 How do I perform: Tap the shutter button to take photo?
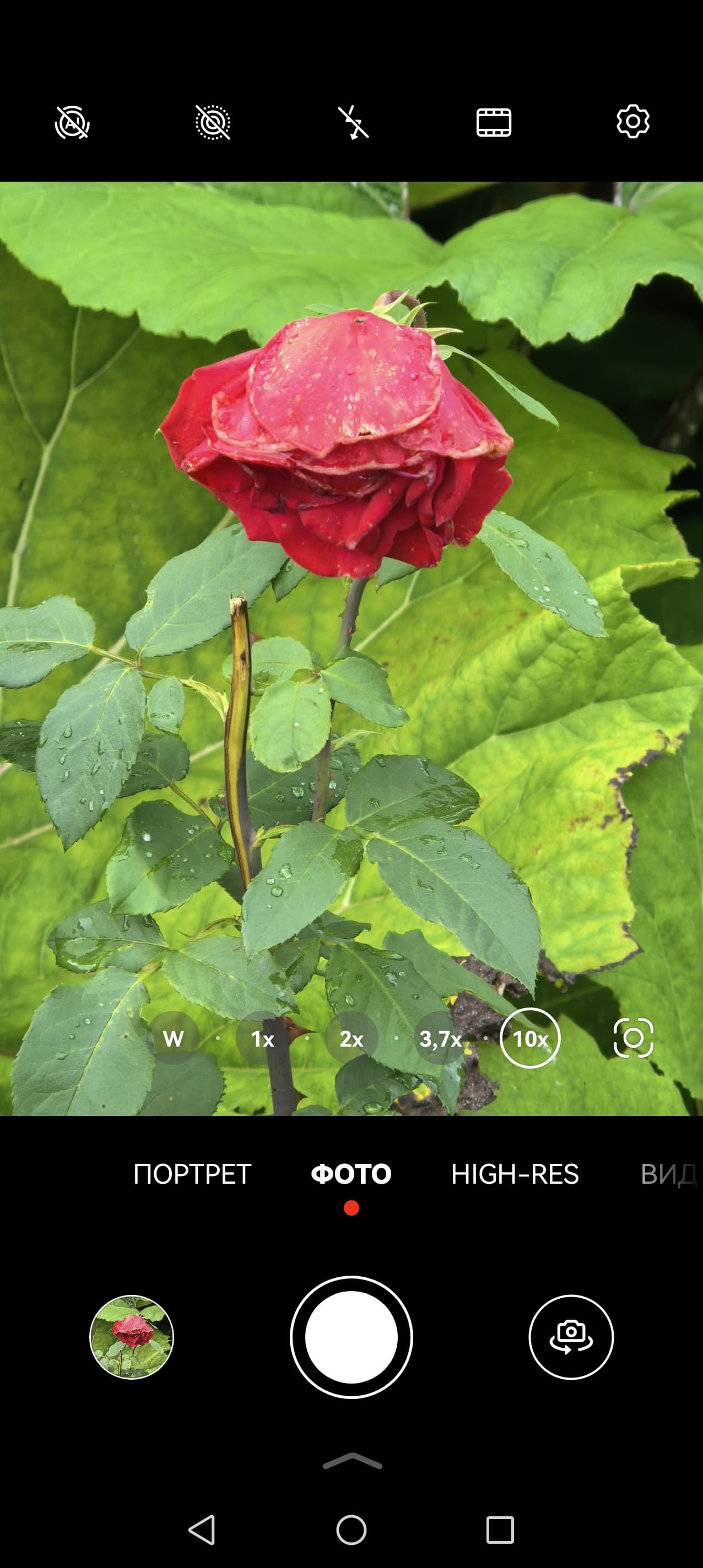pyautogui.click(x=351, y=1337)
